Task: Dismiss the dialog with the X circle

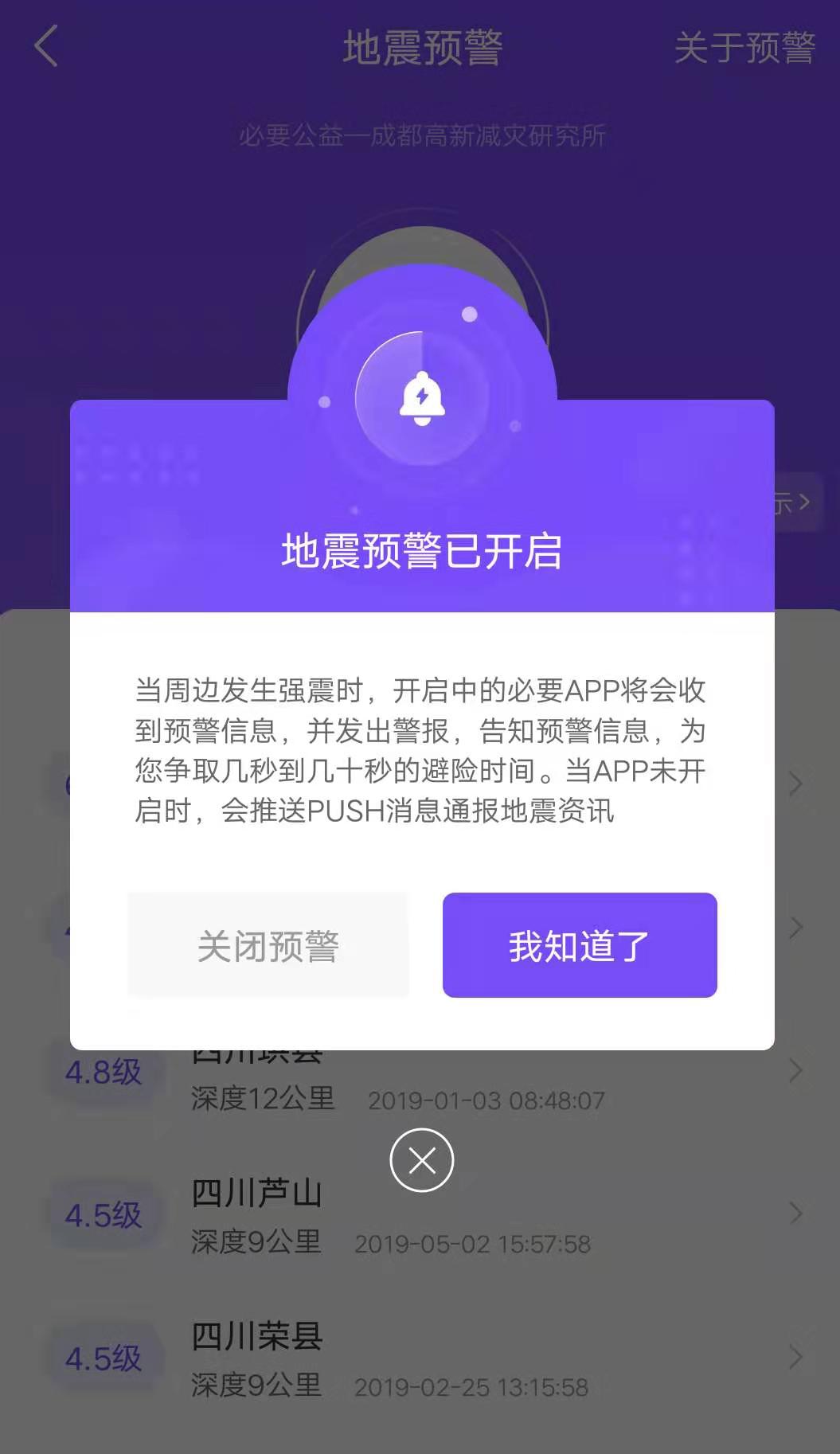Action: [421, 1160]
